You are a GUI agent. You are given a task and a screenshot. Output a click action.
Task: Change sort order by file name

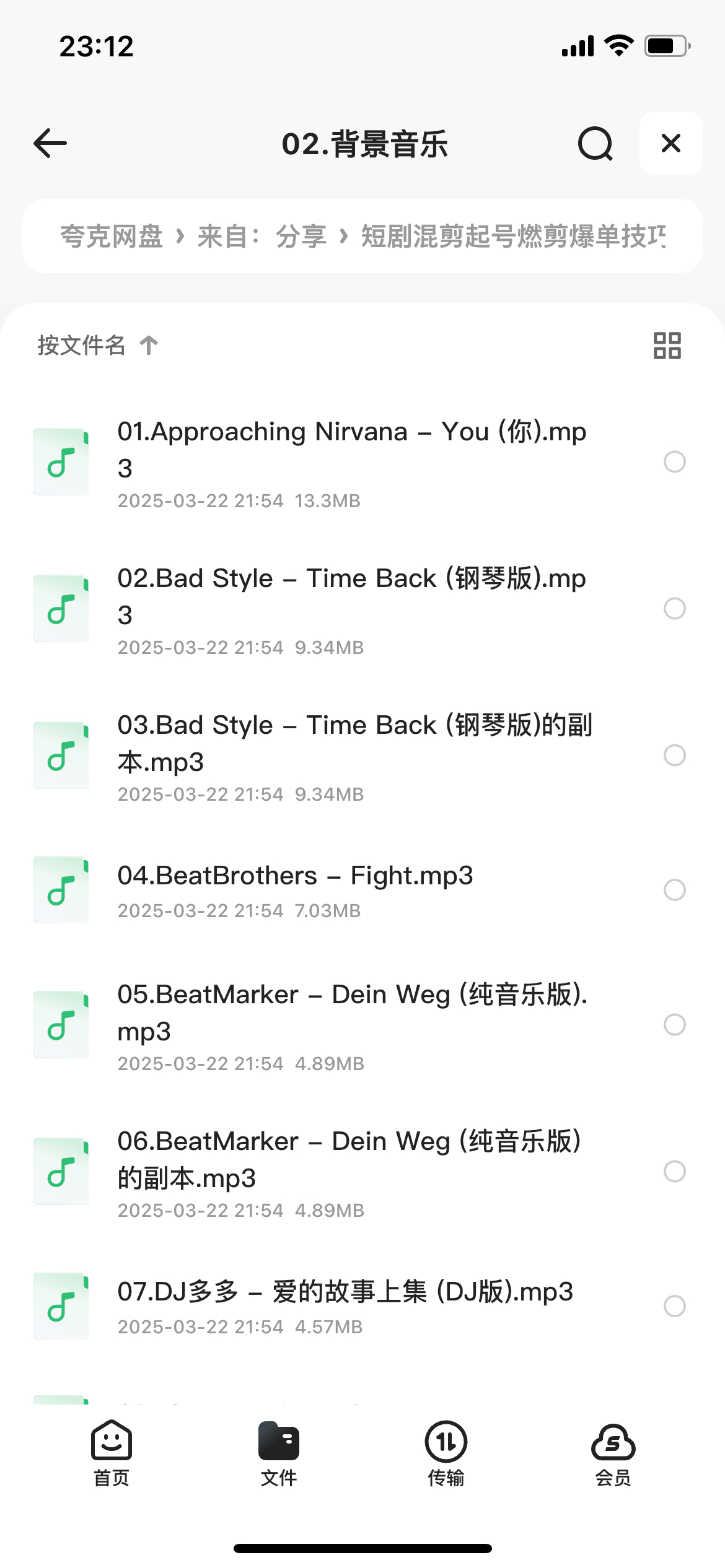(98, 345)
